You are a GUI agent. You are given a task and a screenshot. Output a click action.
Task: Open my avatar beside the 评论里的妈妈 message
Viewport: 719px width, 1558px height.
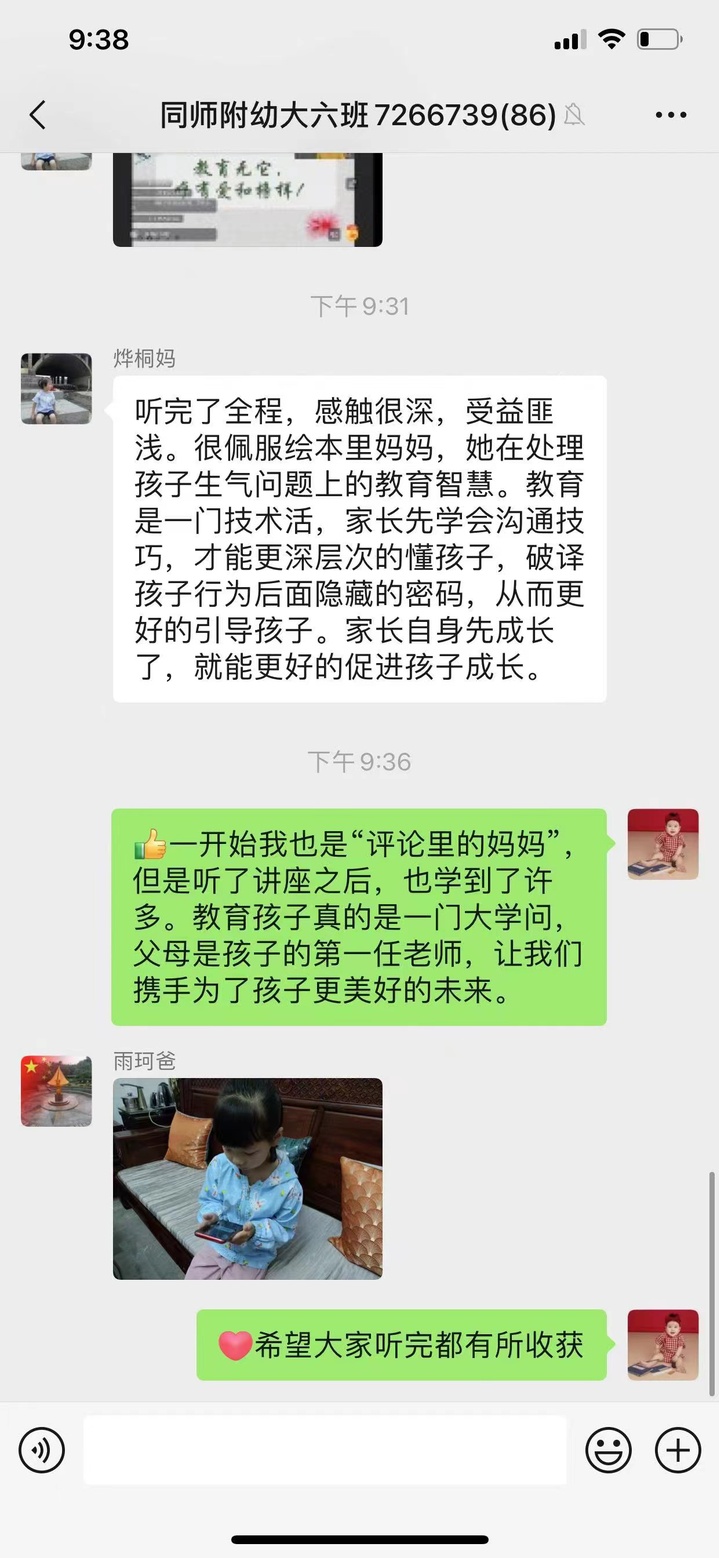coord(662,844)
